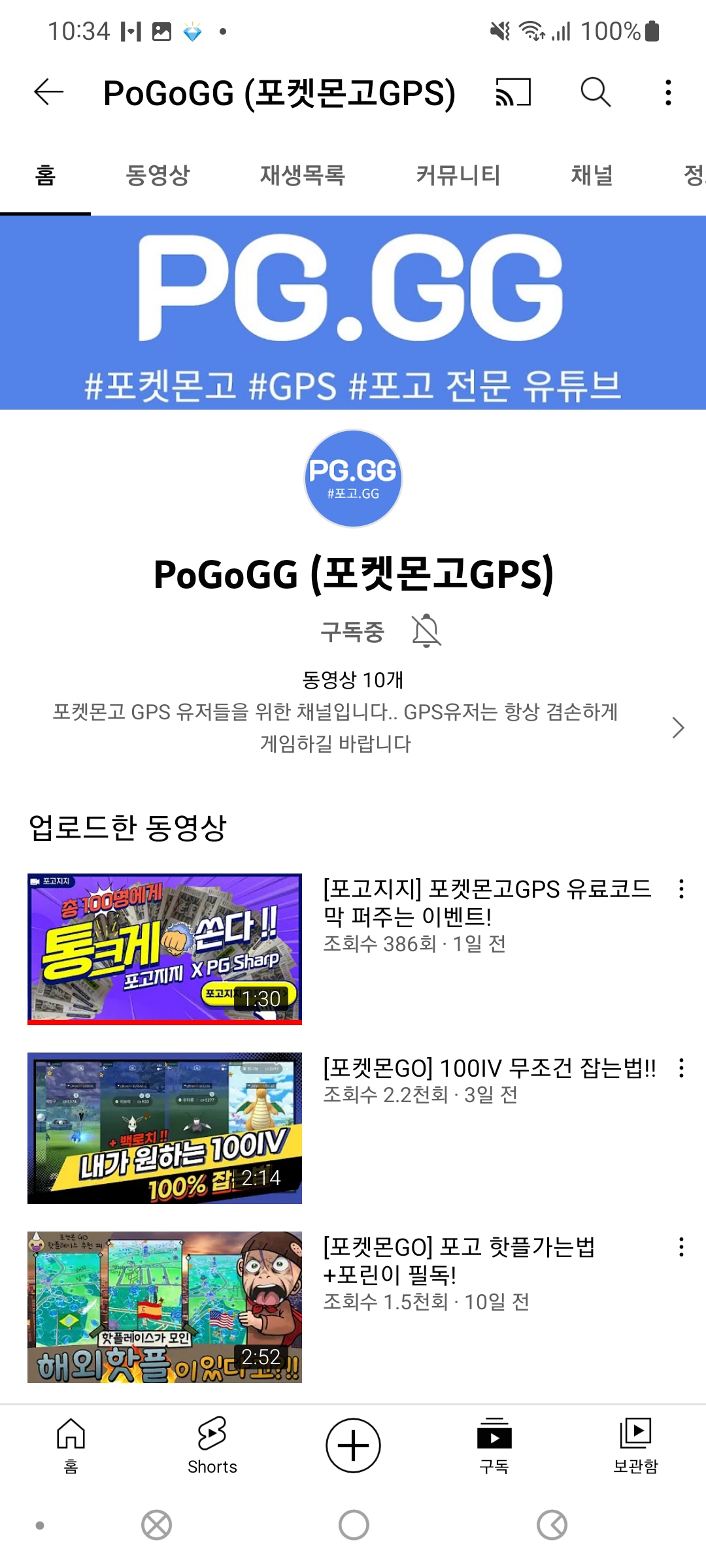706x1568 pixels.
Task: Change notification bell settings
Action: coord(427,631)
